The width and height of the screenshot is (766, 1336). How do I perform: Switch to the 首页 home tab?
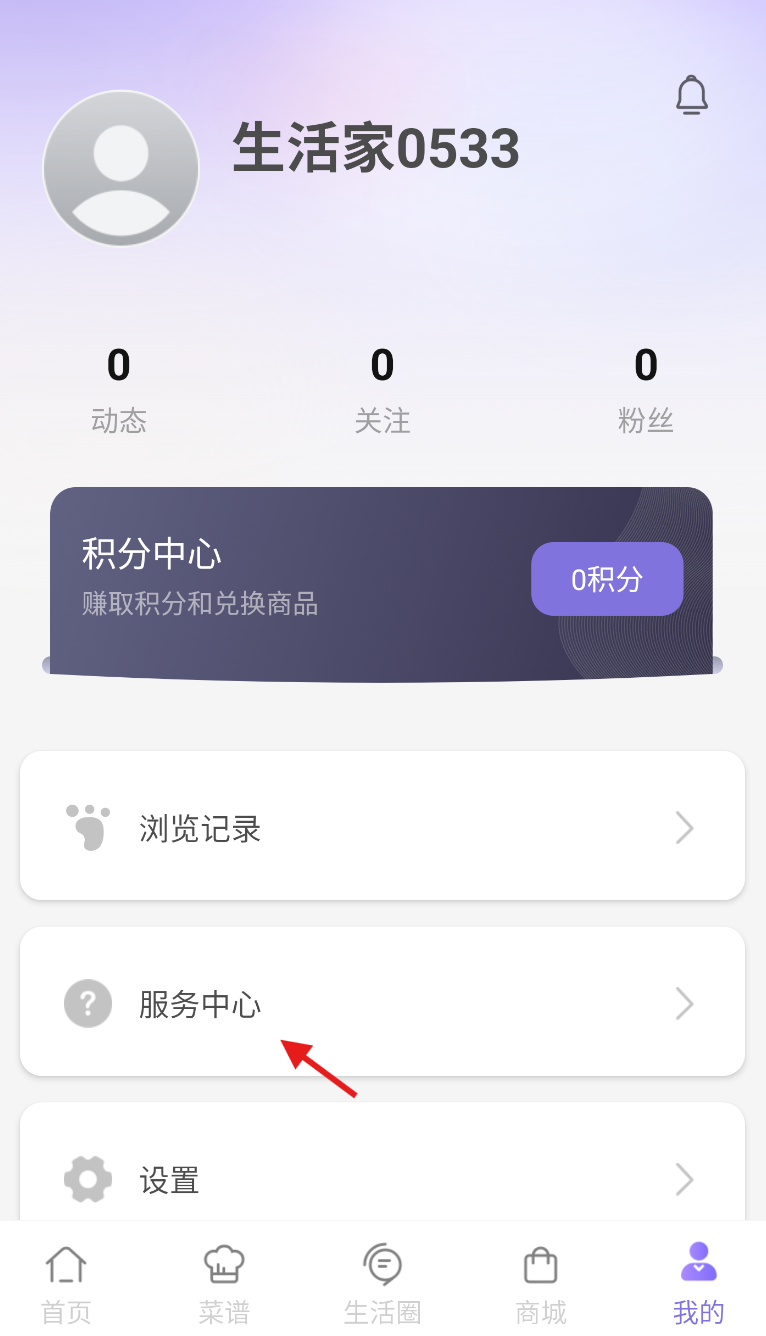pos(66,1284)
